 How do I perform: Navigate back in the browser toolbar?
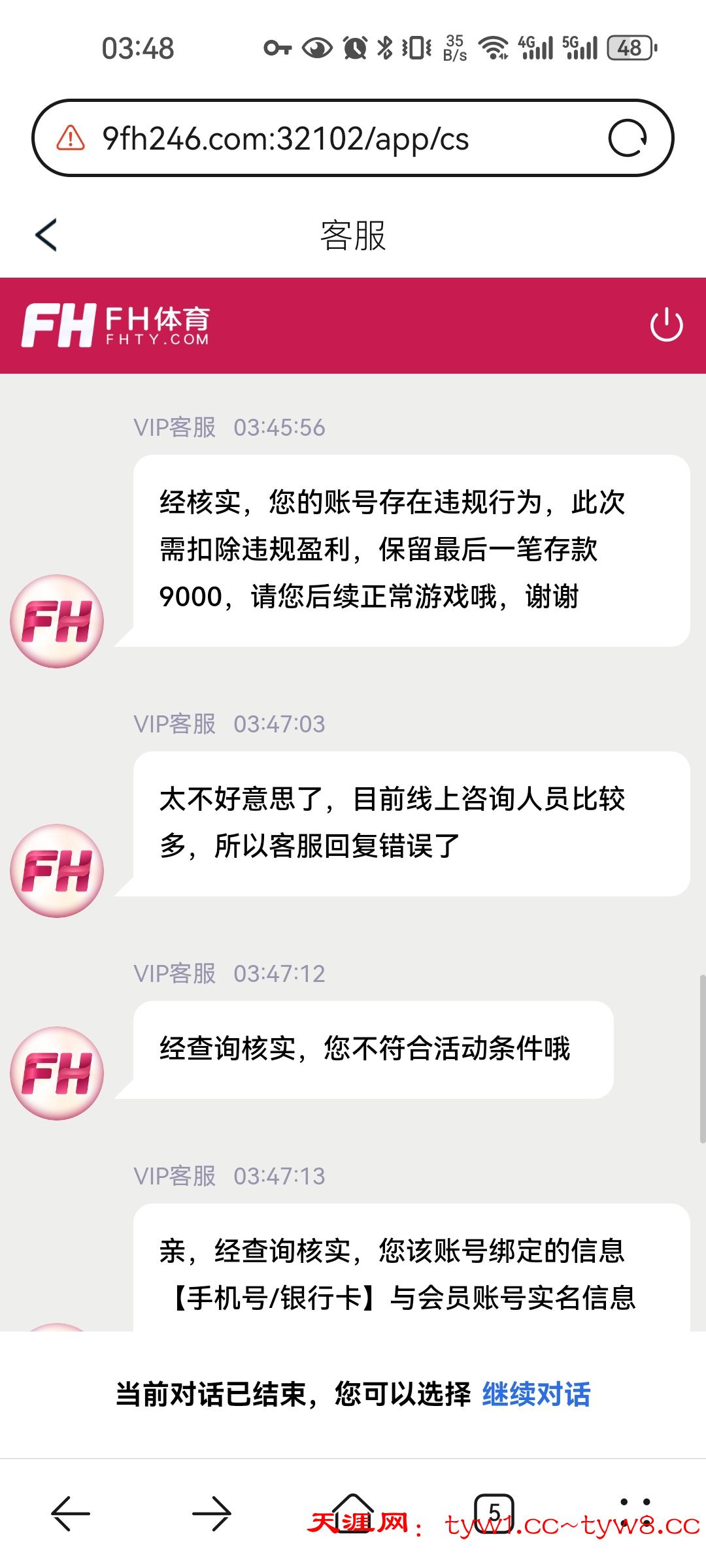71,1513
